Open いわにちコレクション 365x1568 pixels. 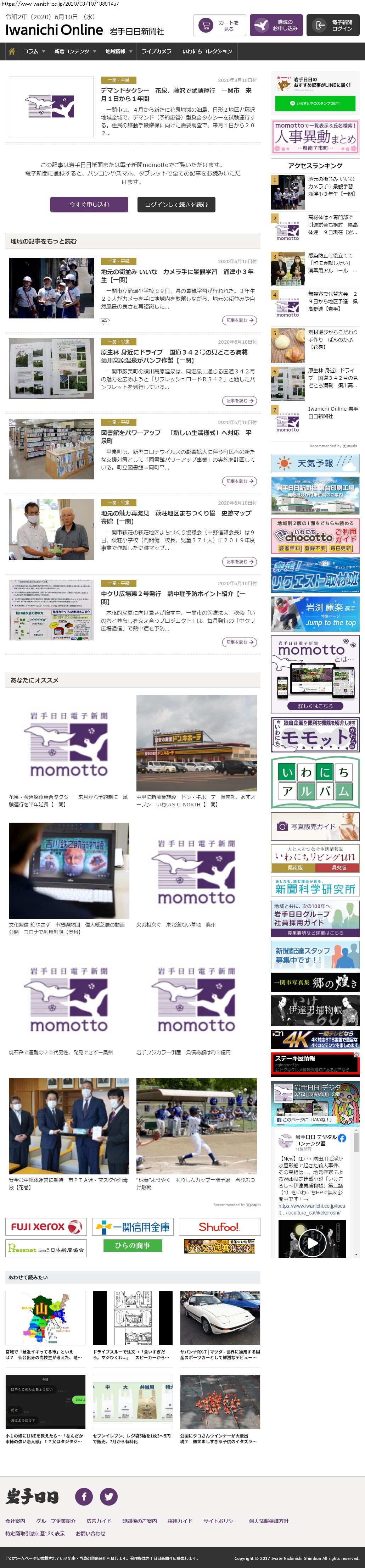(x=207, y=51)
